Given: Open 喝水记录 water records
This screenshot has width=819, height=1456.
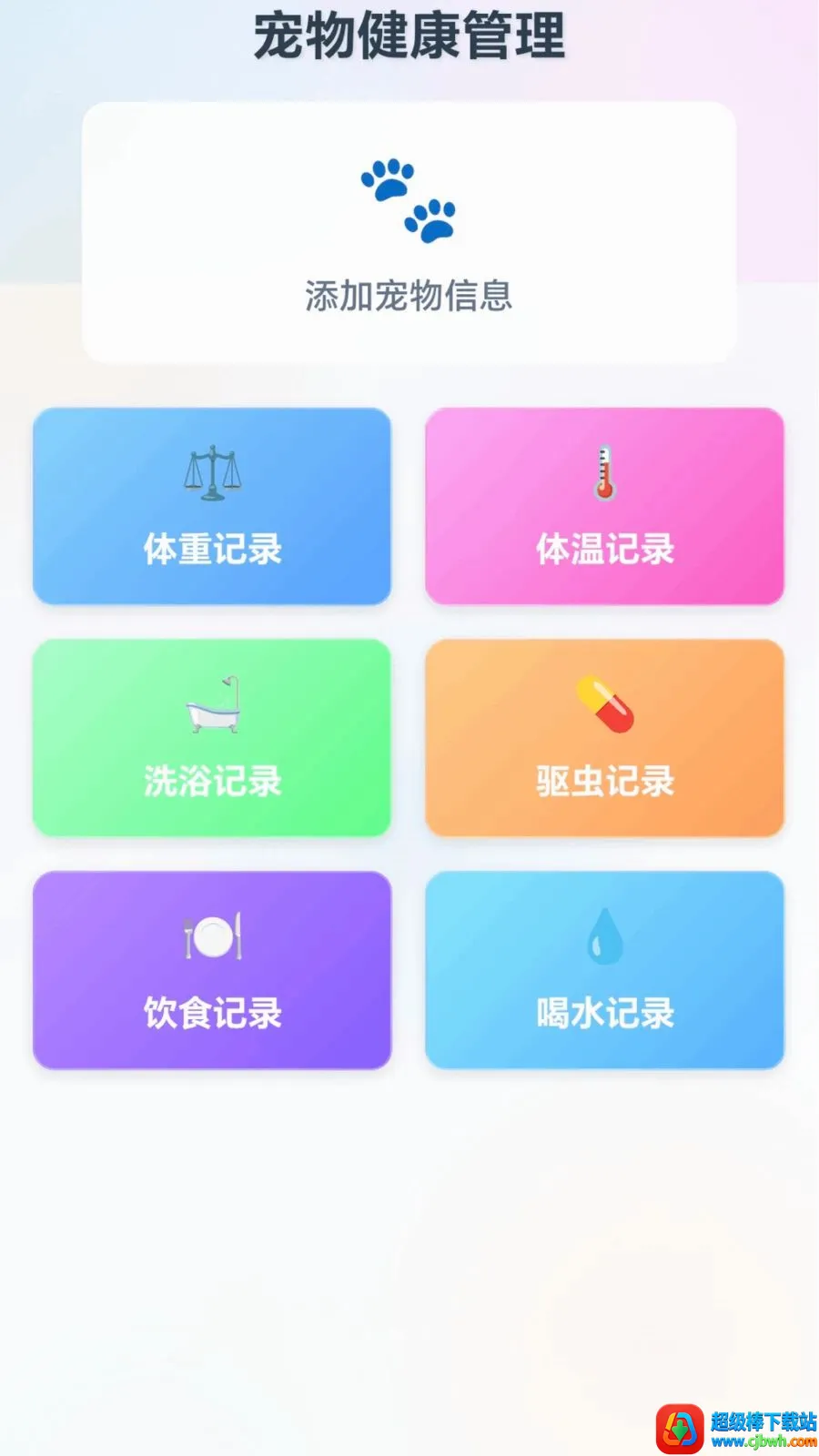Looking at the screenshot, I should [x=604, y=970].
